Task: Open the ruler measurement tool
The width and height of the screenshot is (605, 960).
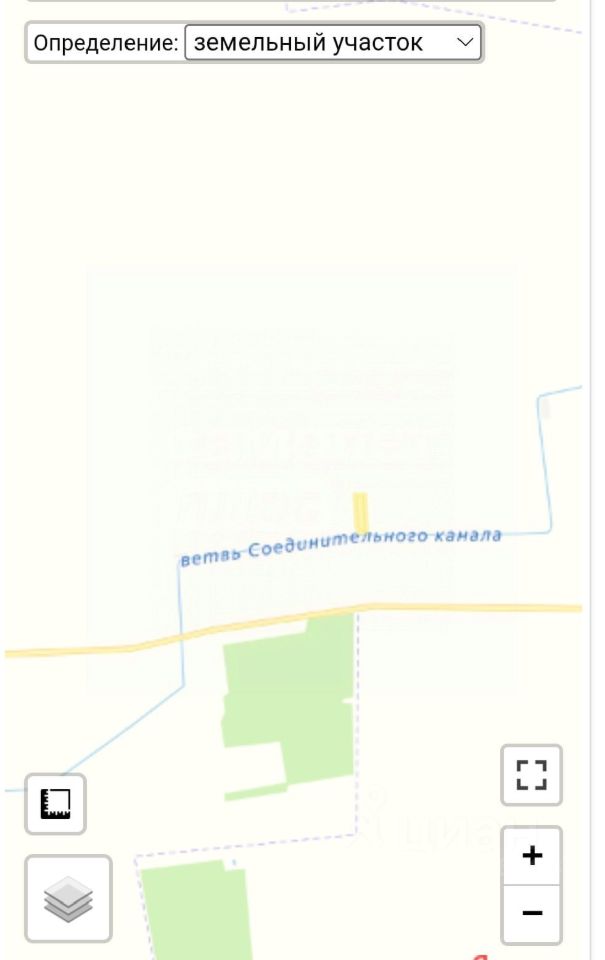Action: pyautogui.click(x=56, y=804)
